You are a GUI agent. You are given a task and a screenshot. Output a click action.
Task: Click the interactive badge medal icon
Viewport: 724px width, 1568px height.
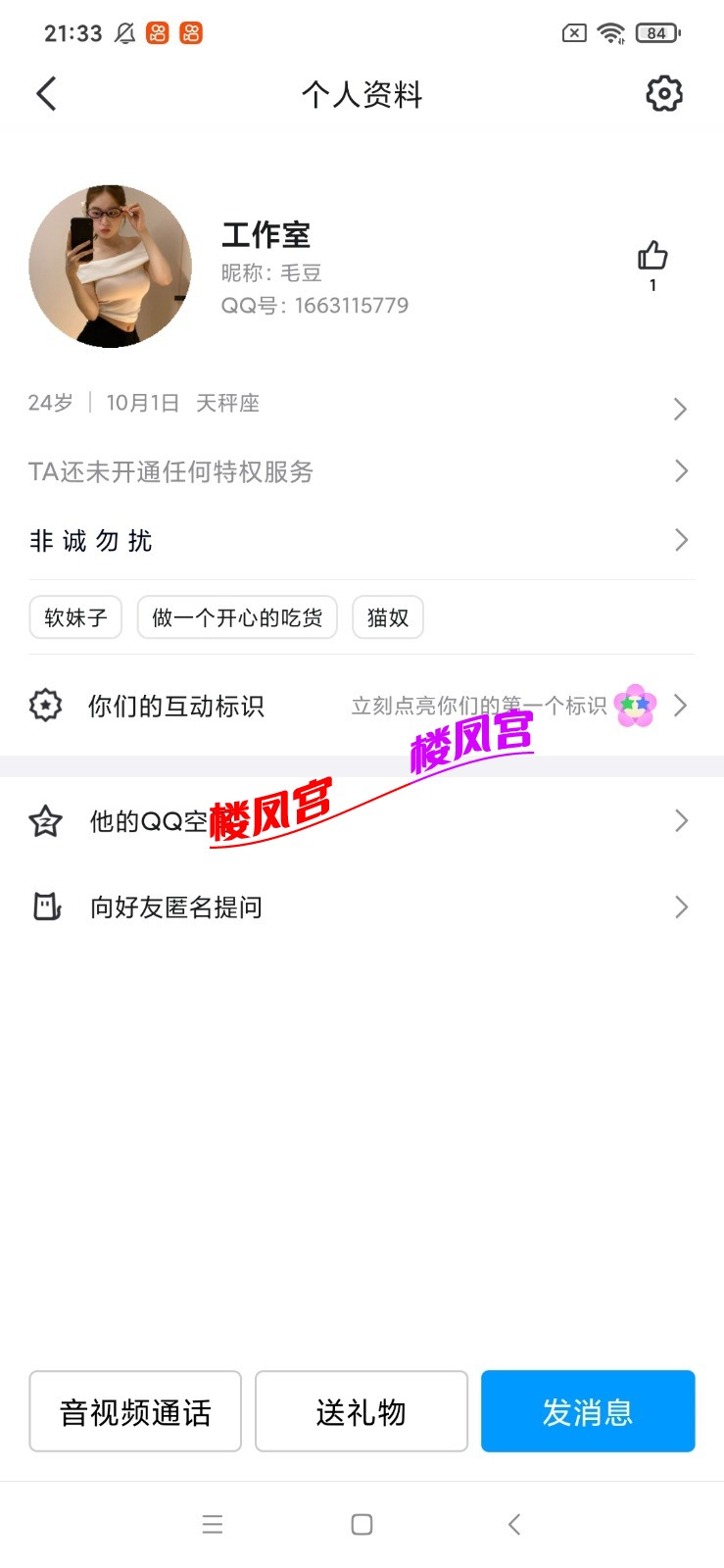pyautogui.click(x=45, y=705)
